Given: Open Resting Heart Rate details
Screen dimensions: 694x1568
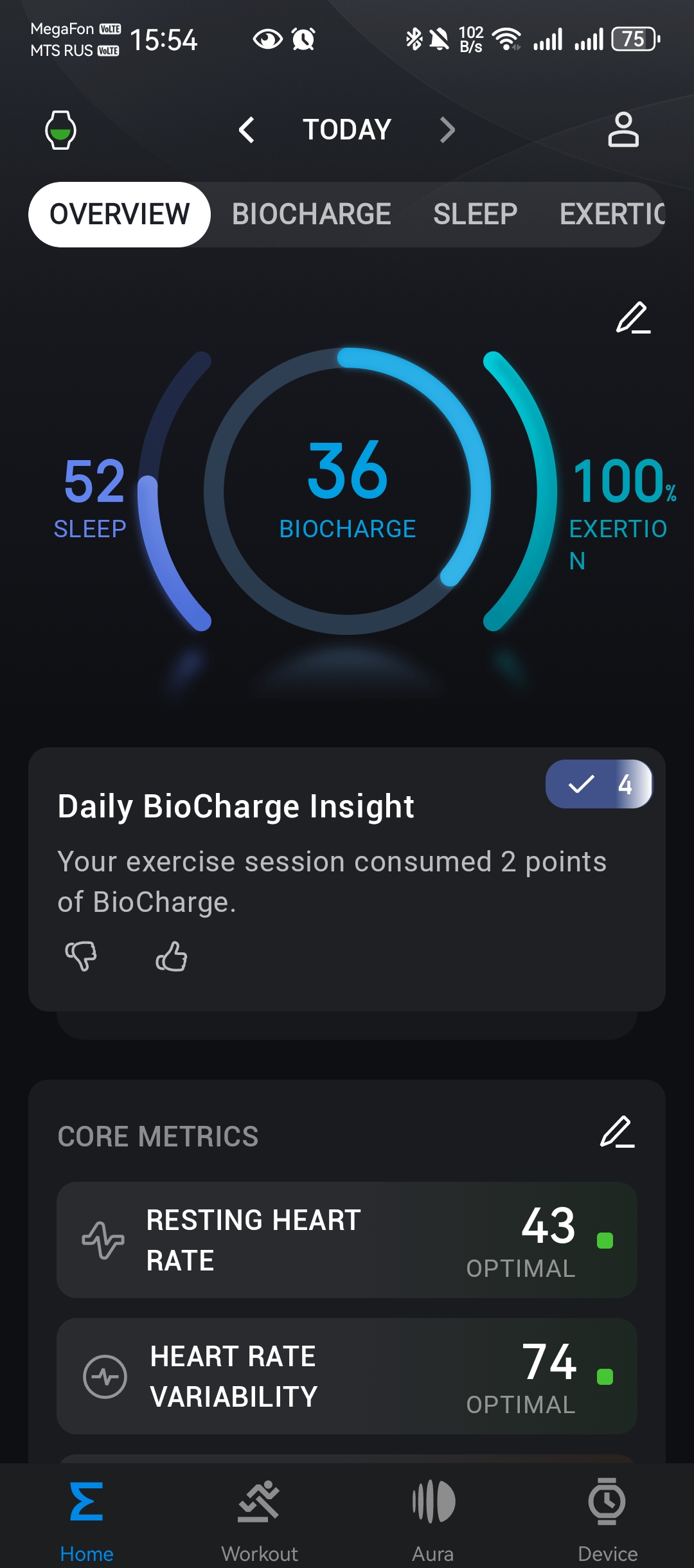Looking at the screenshot, I should (347, 1240).
